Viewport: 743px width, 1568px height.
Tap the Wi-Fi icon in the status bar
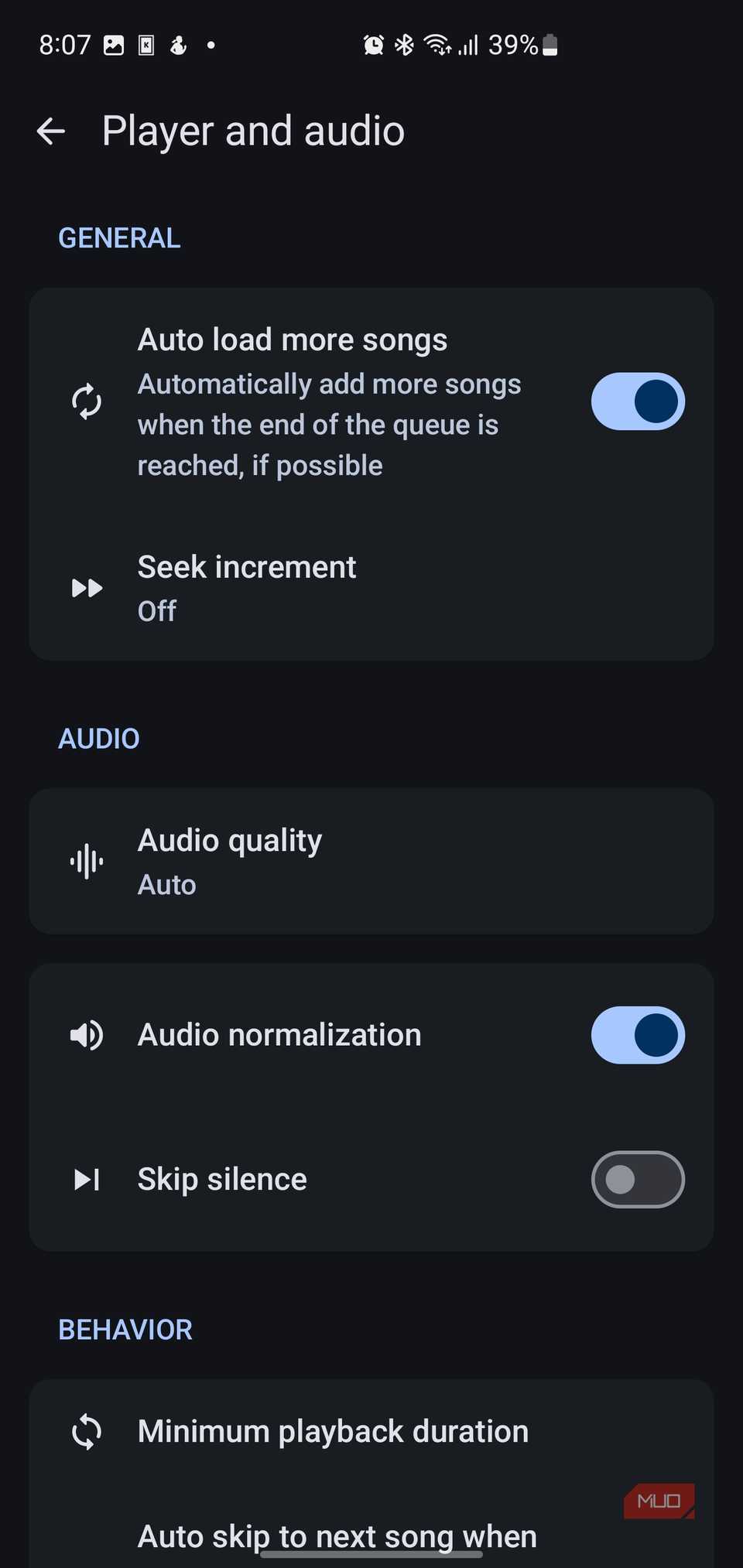(x=437, y=44)
